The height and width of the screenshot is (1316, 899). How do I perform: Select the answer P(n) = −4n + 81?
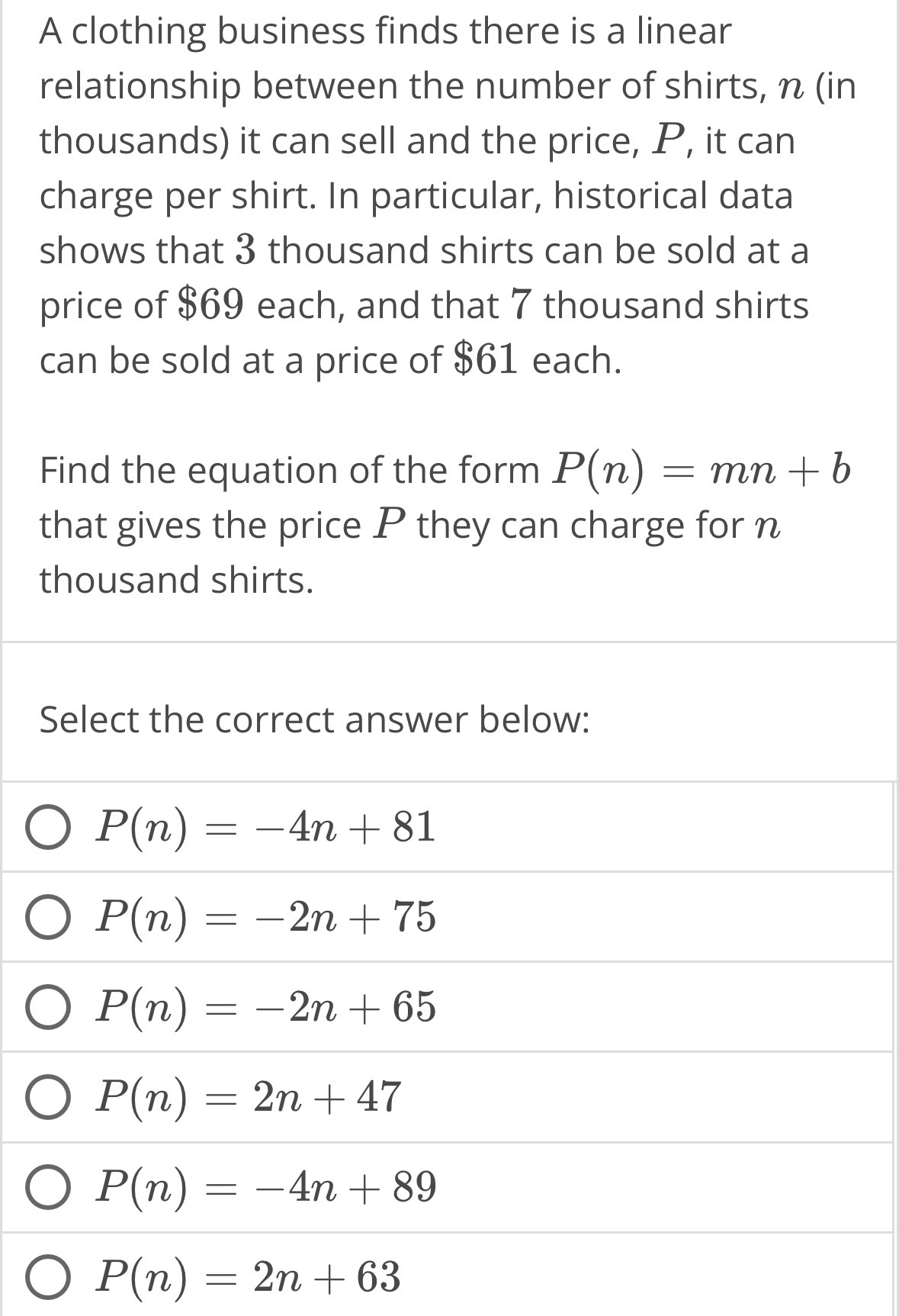pyautogui.click(x=48, y=828)
